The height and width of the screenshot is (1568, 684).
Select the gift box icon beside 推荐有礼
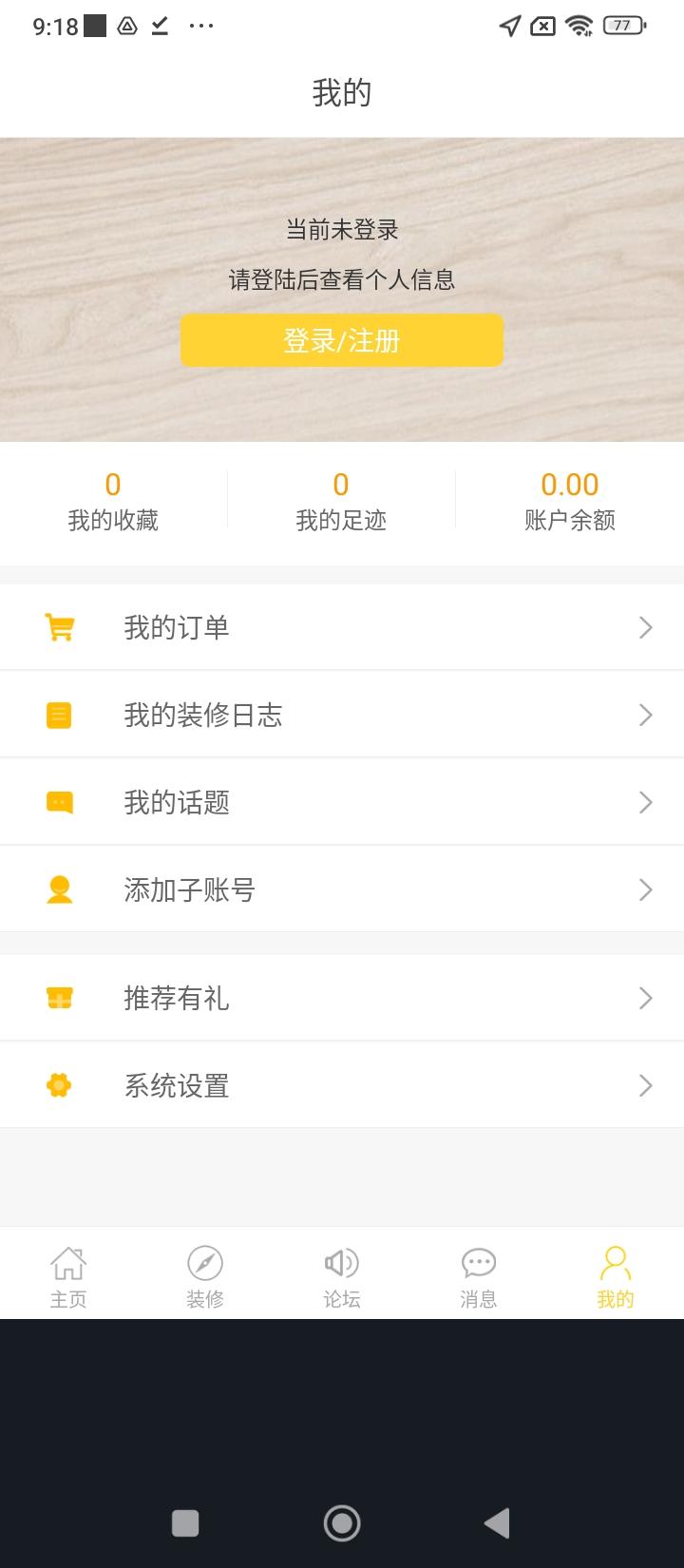pyautogui.click(x=59, y=998)
